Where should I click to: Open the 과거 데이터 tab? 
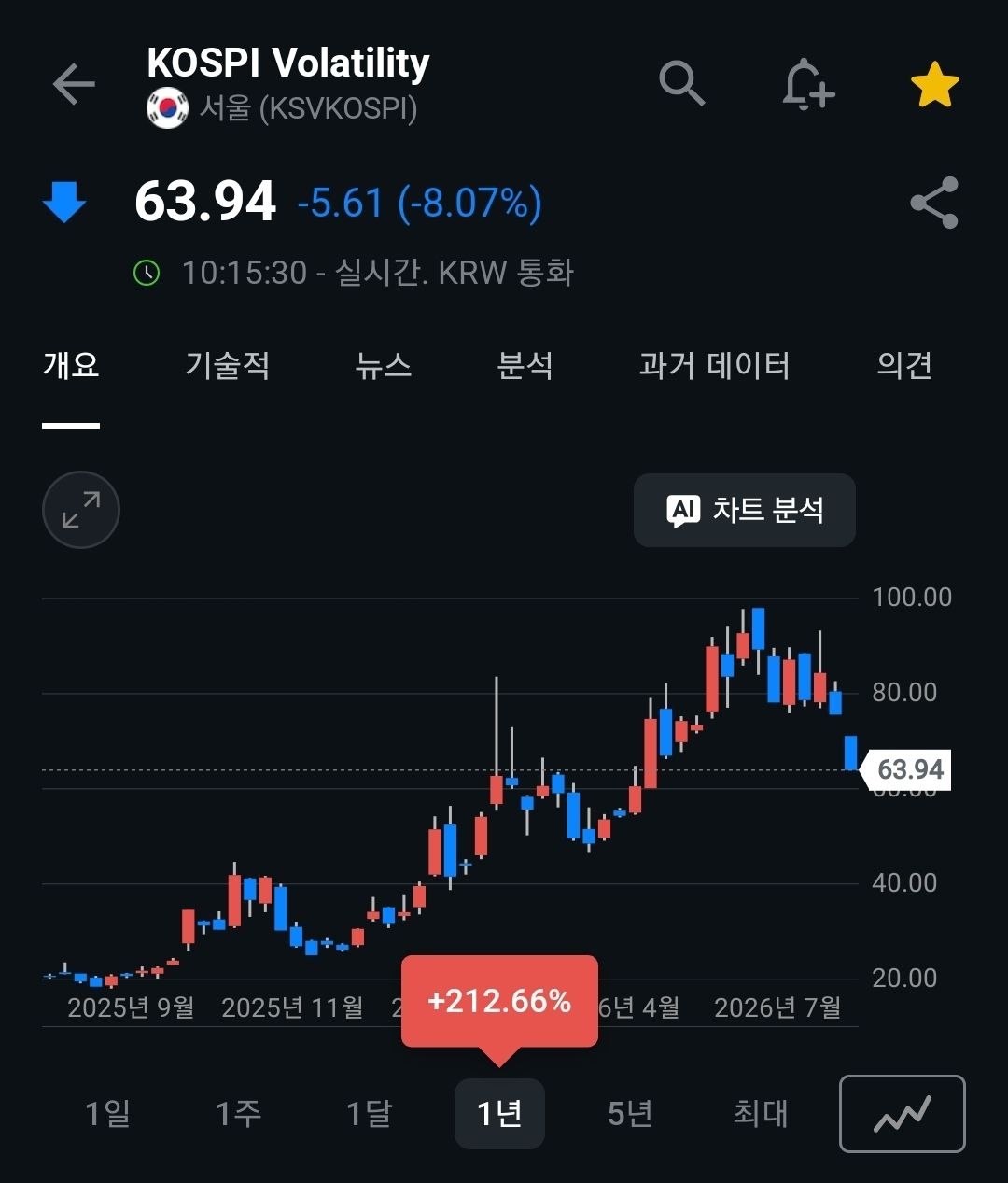click(x=715, y=365)
